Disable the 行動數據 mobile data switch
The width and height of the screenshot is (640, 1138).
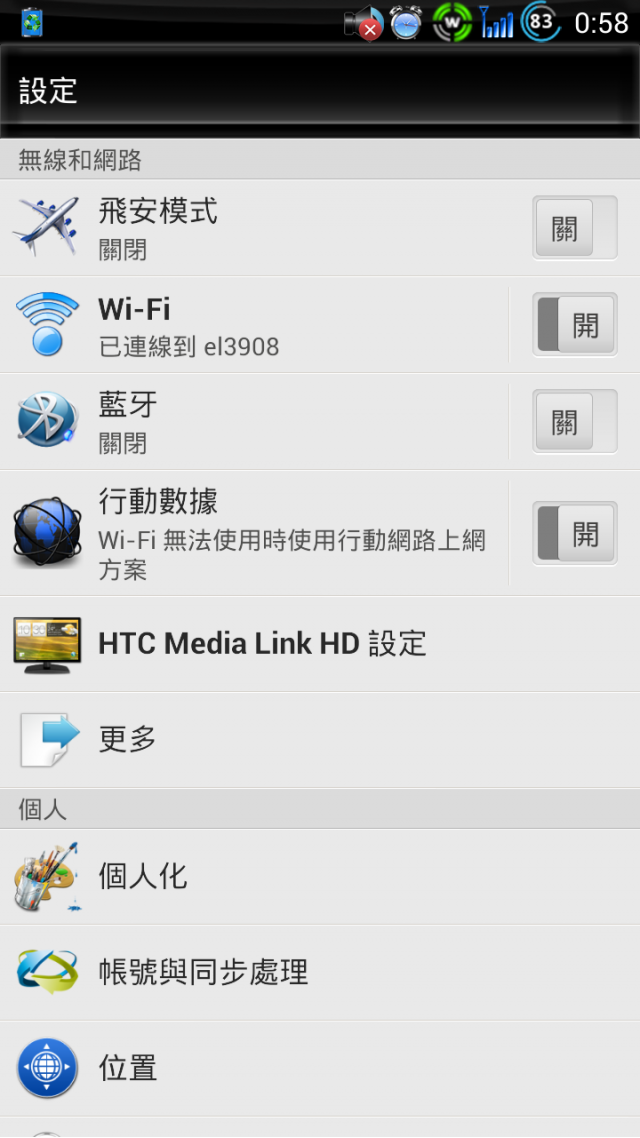pyautogui.click(x=575, y=533)
